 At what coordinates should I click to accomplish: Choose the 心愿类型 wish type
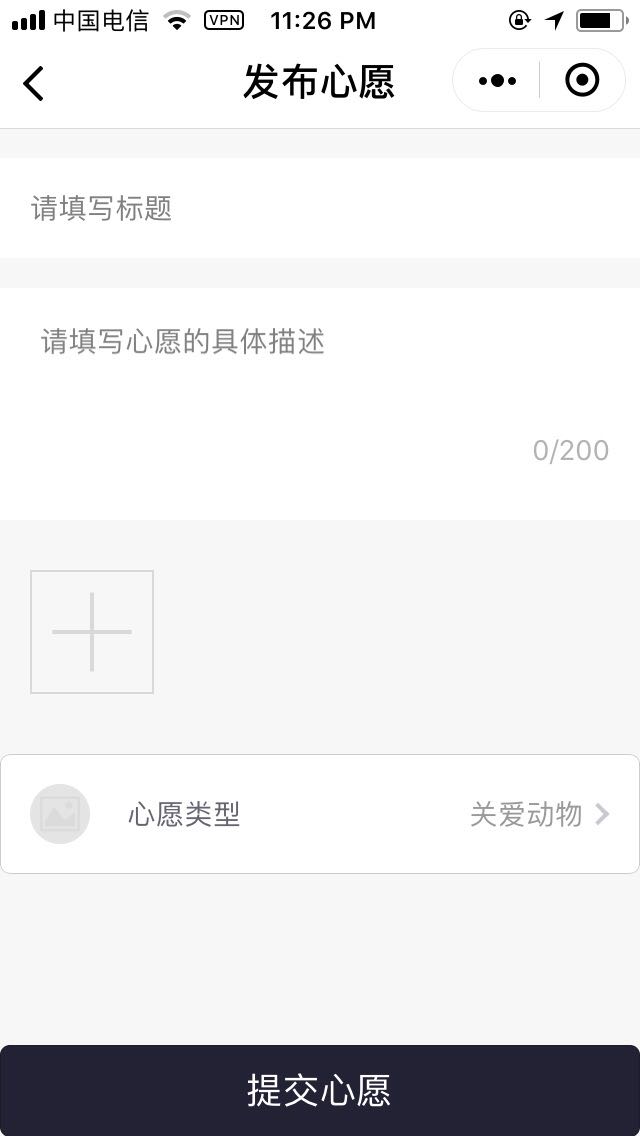[x=320, y=814]
